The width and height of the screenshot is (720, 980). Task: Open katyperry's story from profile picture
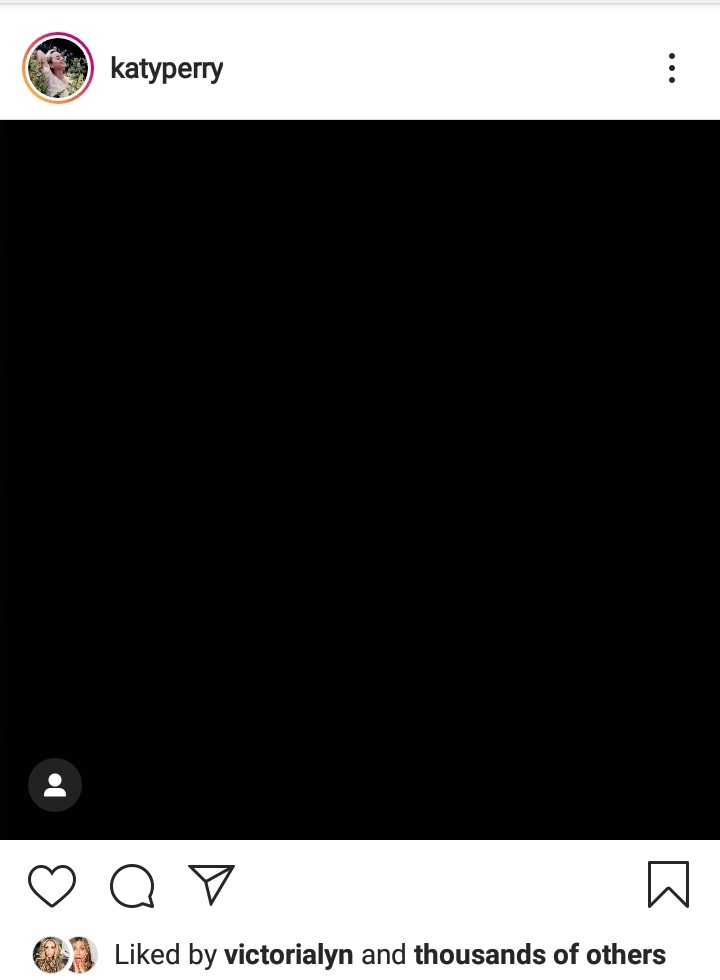(x=57, y=68)
